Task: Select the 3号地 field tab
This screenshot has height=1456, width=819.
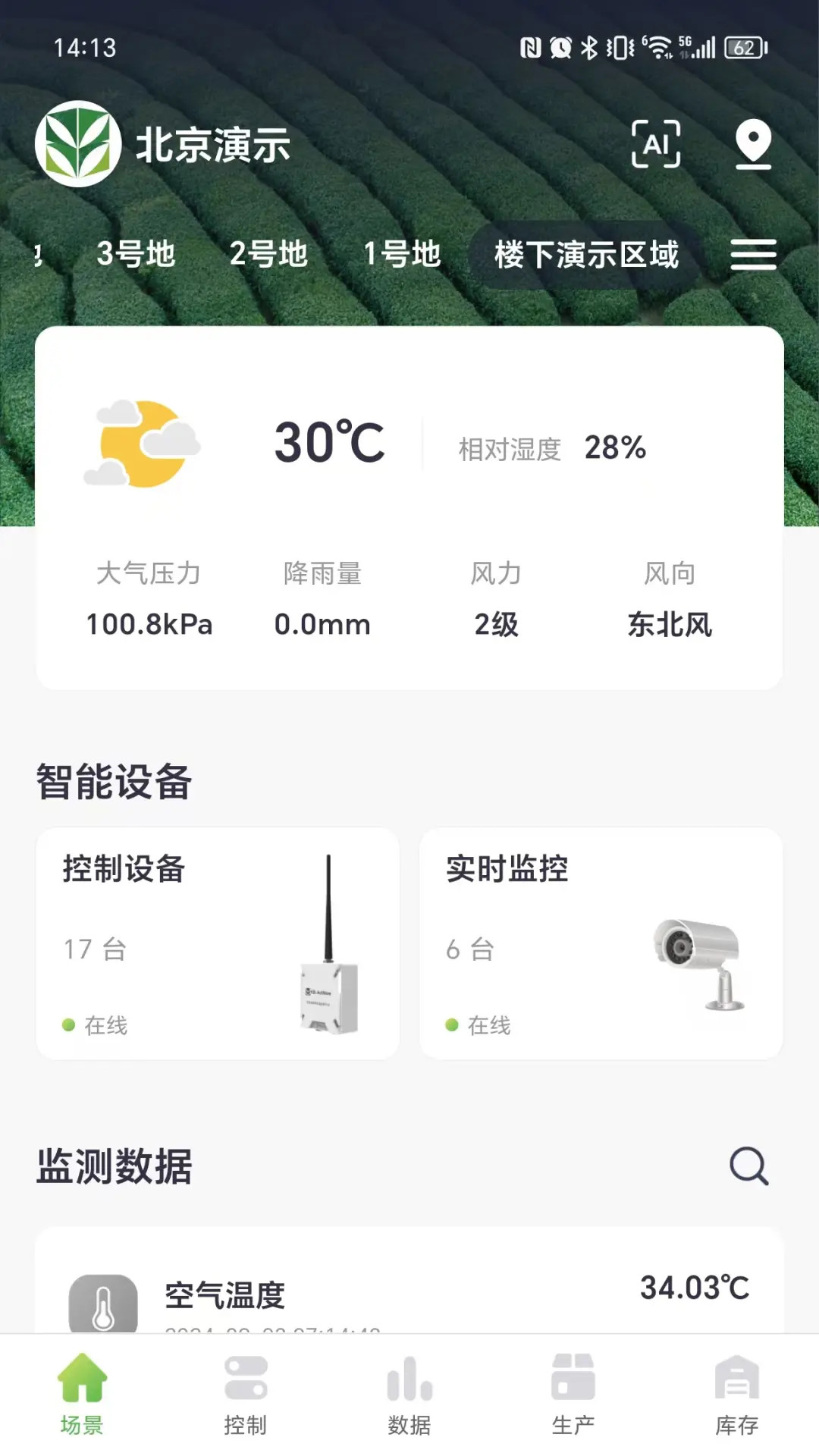Action: (x=136, y=256)
